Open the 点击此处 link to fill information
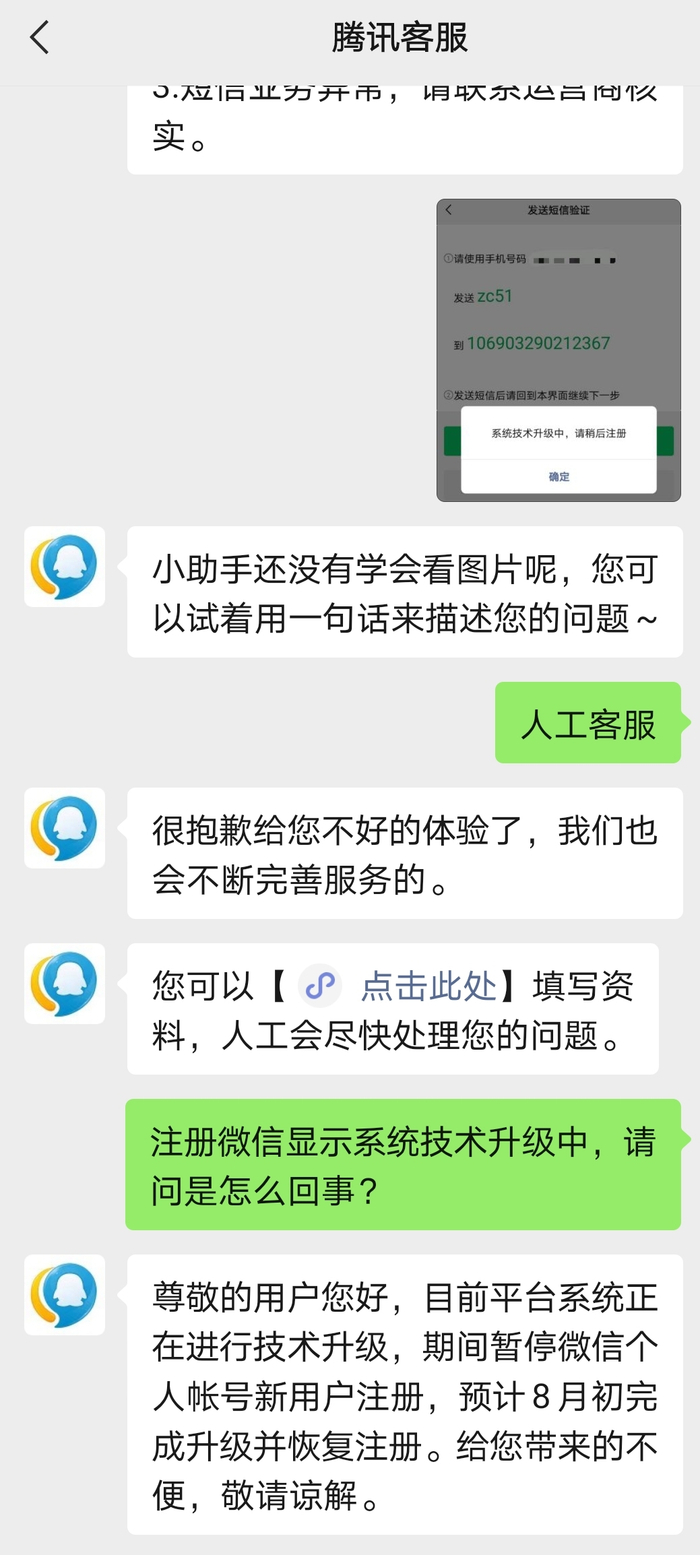700x1555 pixels. pos(427,986)
